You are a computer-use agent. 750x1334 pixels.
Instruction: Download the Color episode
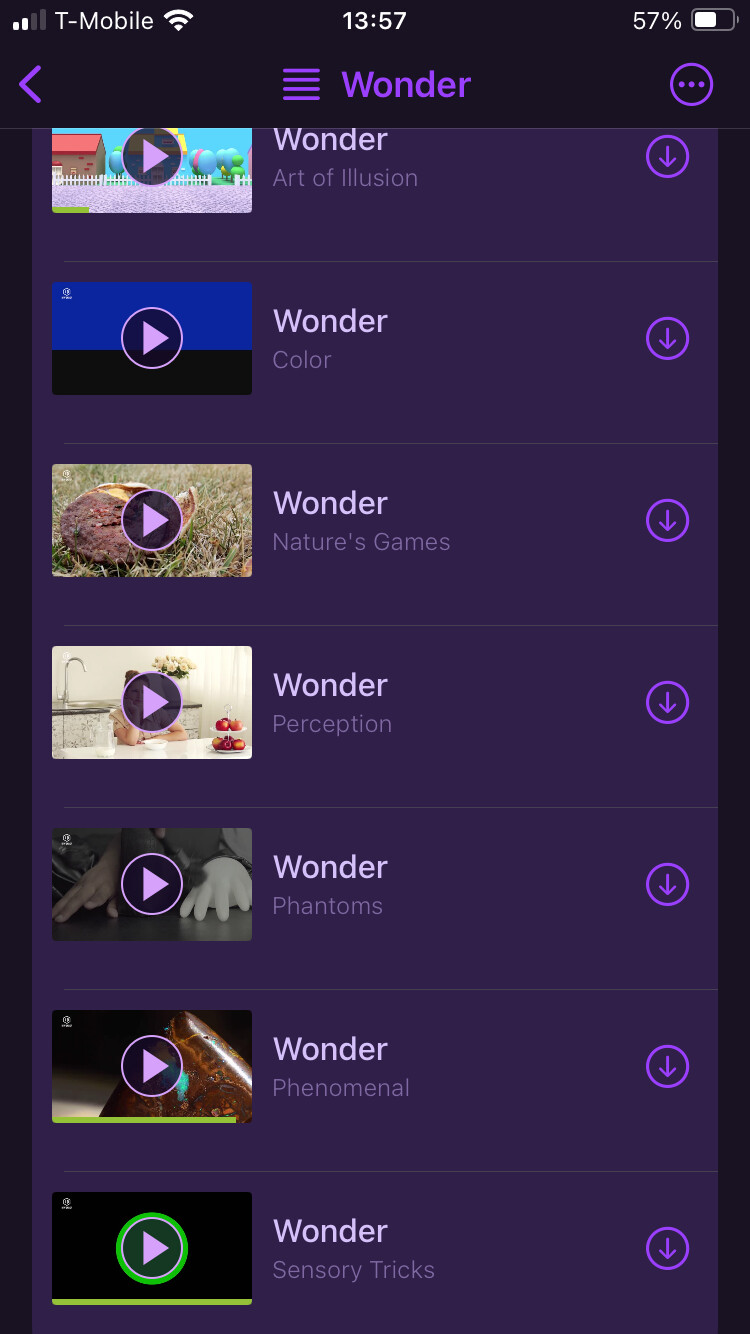667,338
